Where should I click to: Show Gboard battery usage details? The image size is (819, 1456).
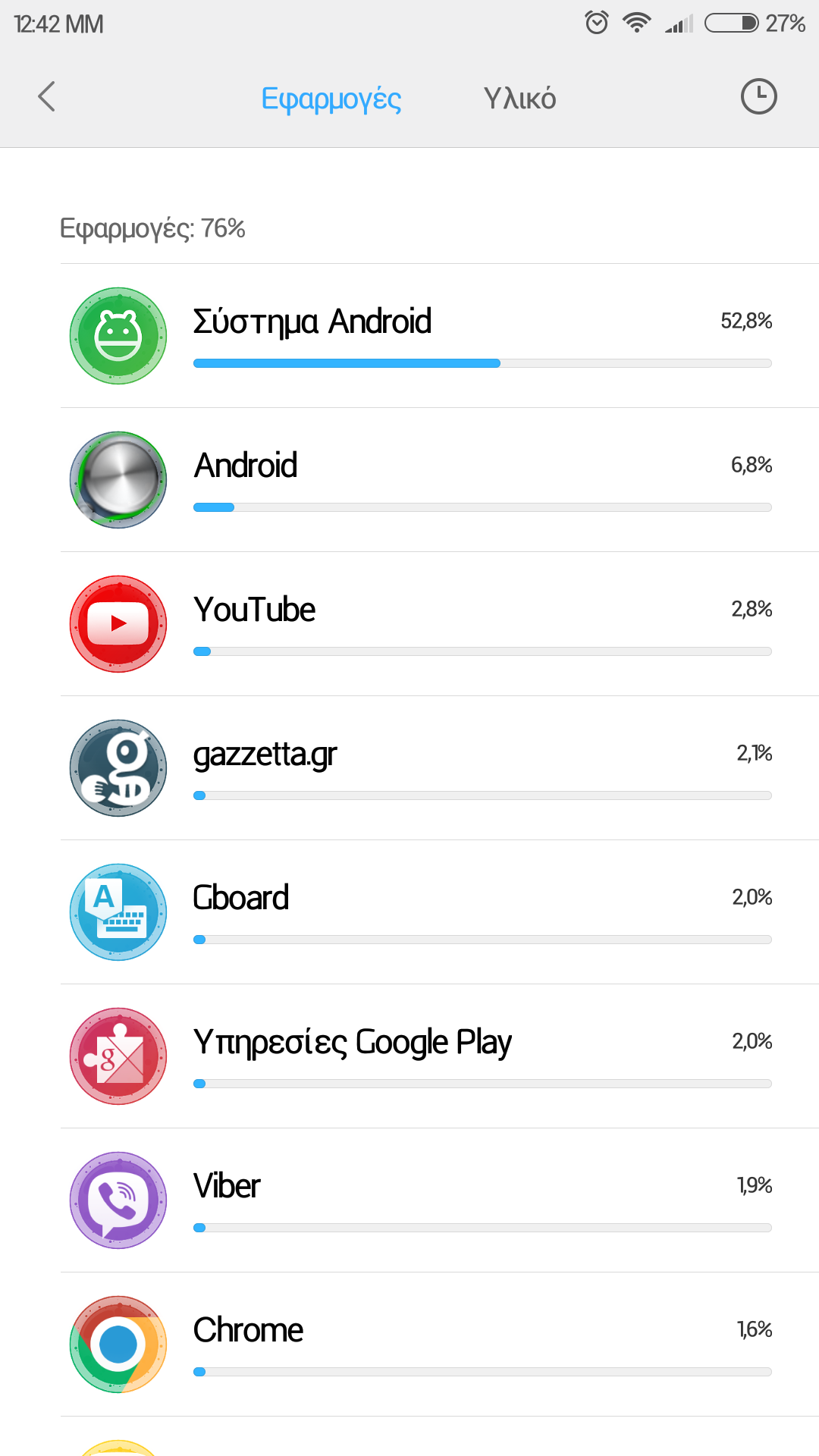click(440, 912)
